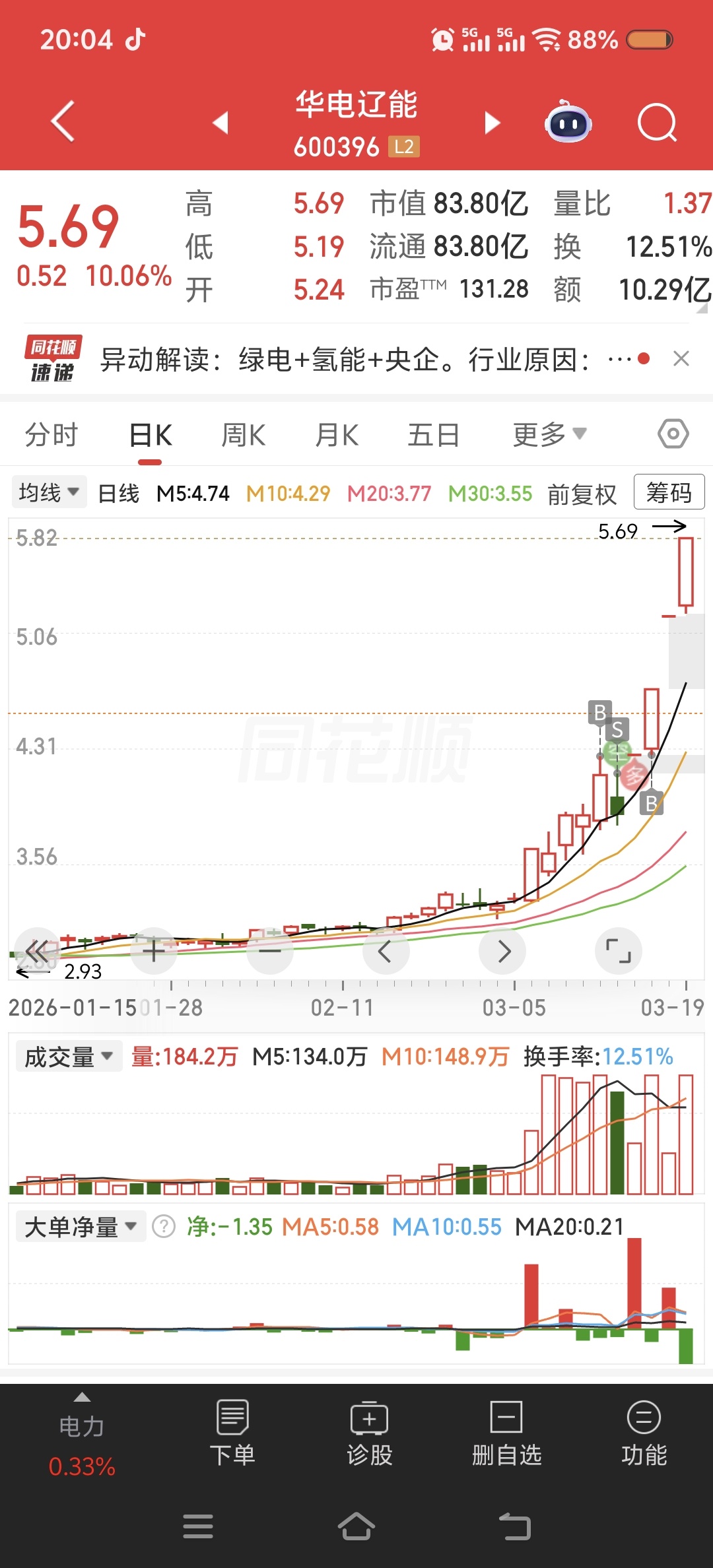The image size is (713, 1568).
Task: Expand the 更多 chart period dropdown
Action: click(x=549, y=436)
